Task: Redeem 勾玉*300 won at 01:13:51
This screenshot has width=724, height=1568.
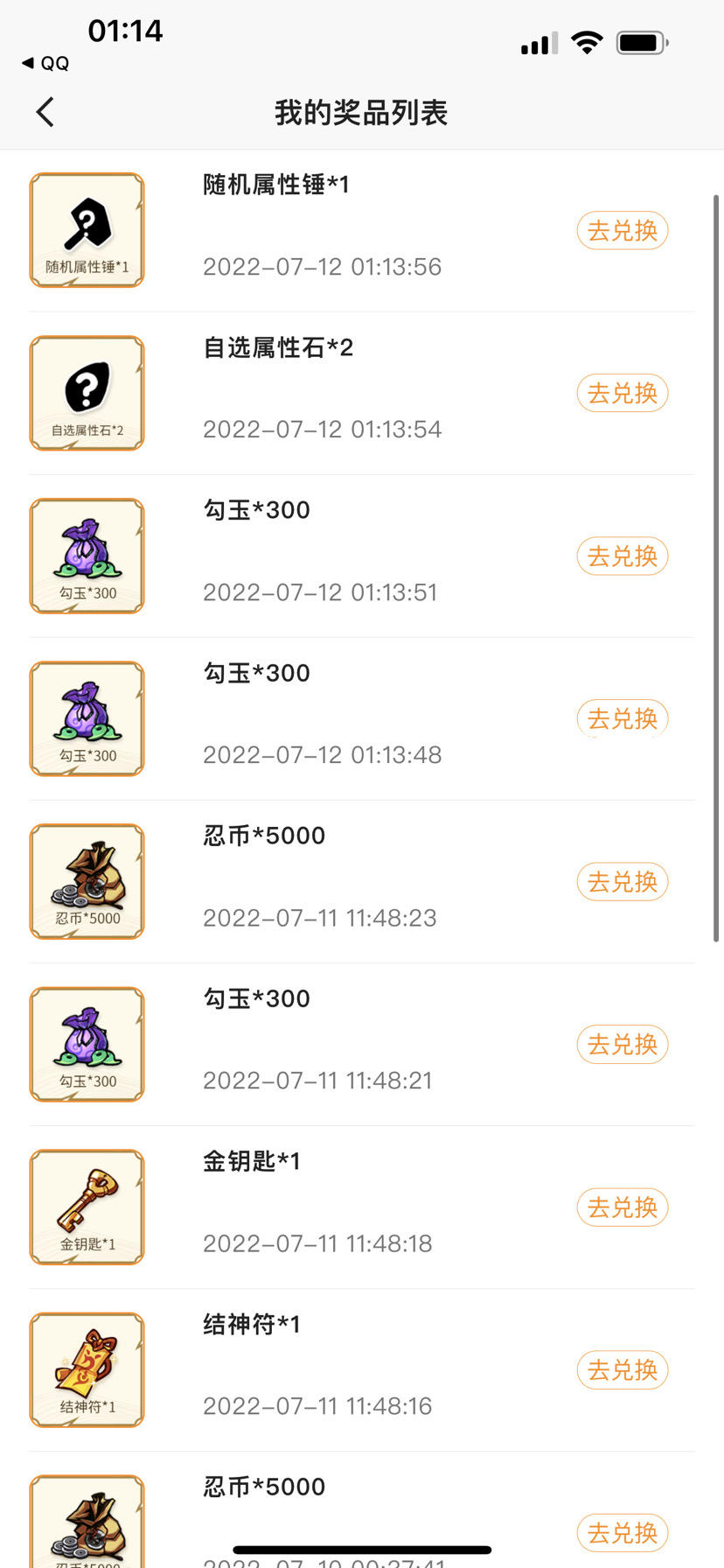Action: pyautogui.click(x=622, y=556)
